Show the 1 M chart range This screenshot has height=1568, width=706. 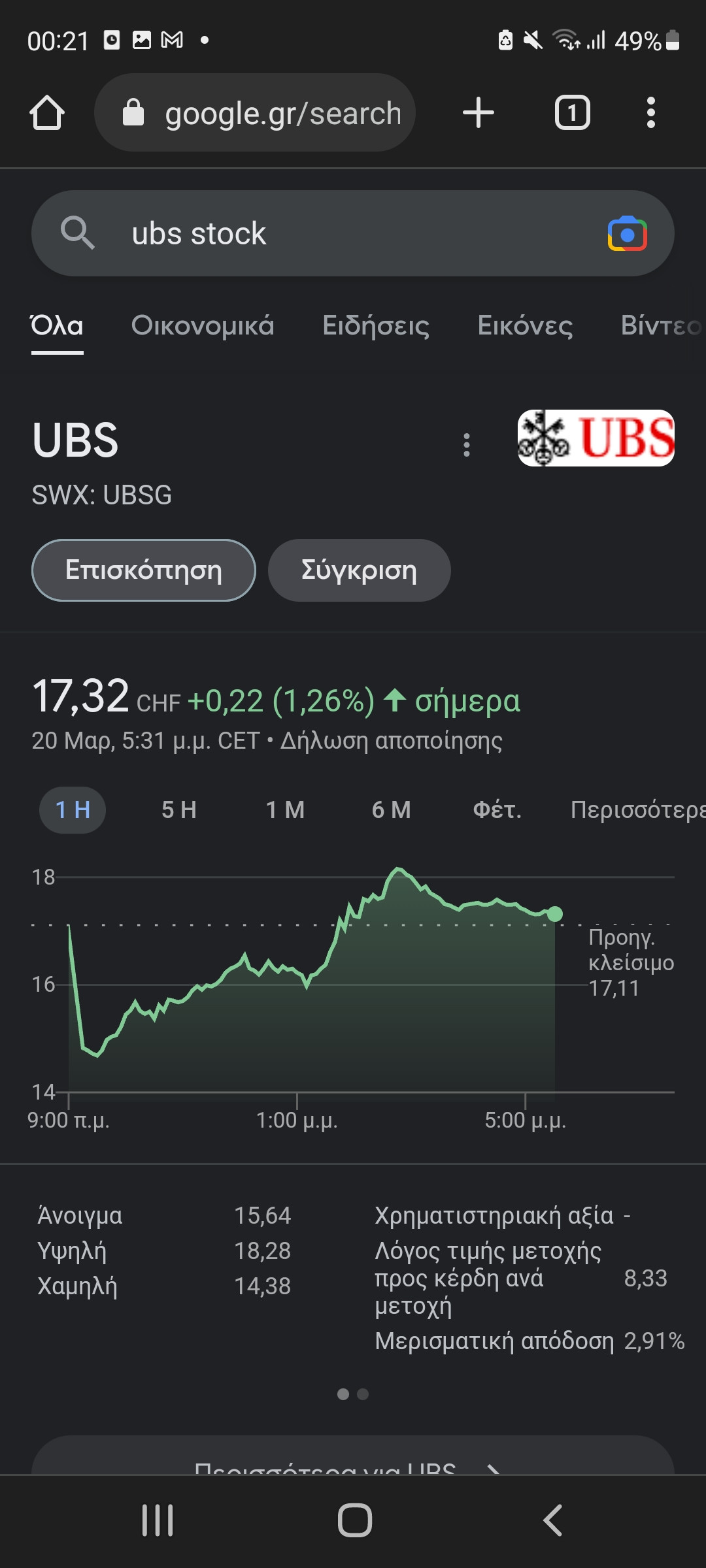click(285, 810)
